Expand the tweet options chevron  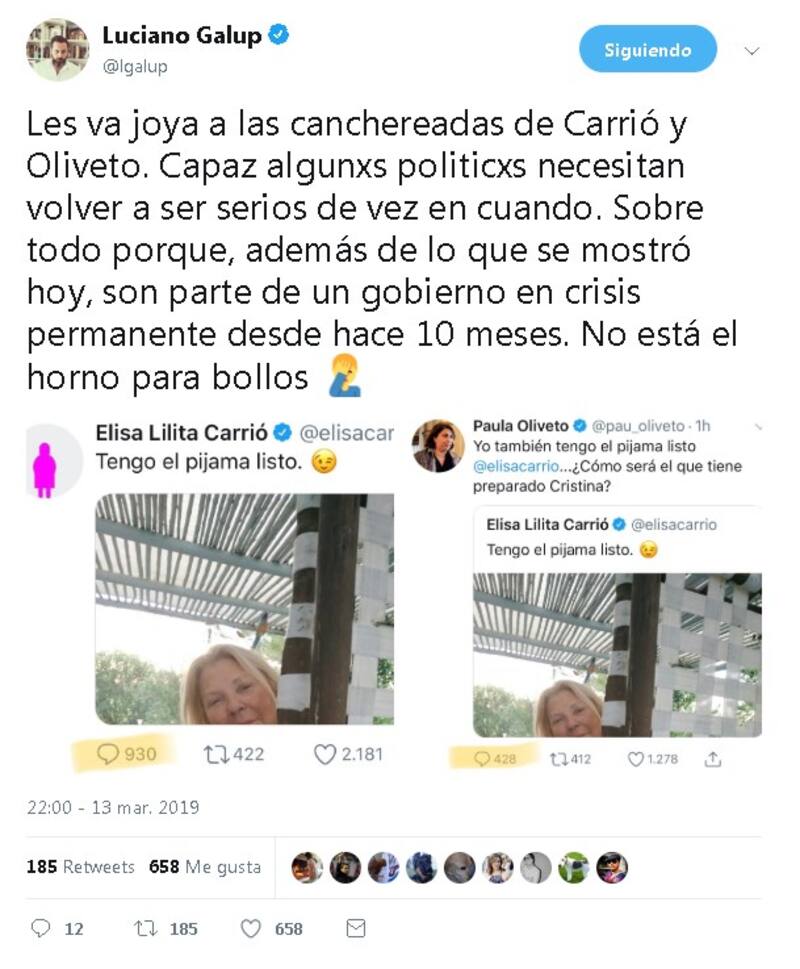pos(753,50)
